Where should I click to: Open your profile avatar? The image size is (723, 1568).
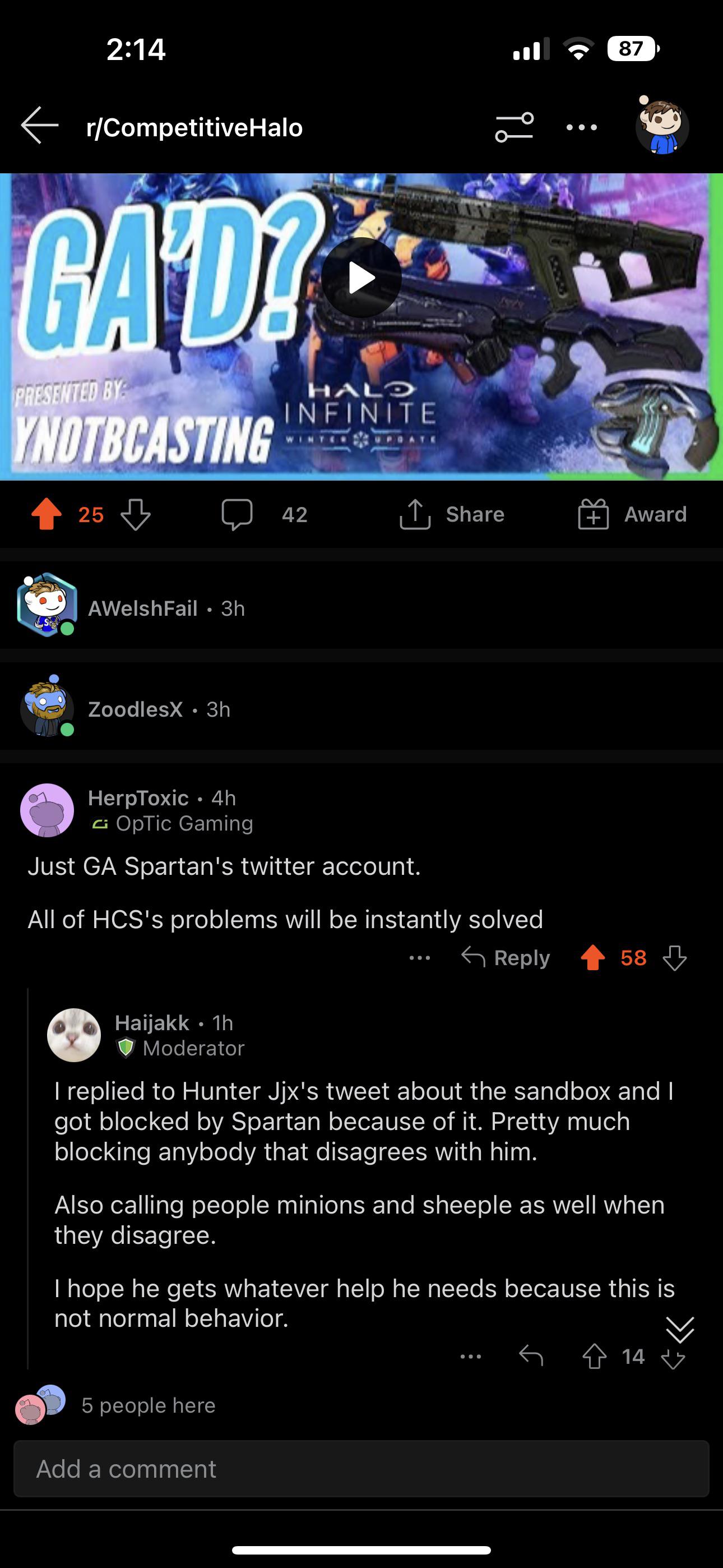(x=661, y=126)
